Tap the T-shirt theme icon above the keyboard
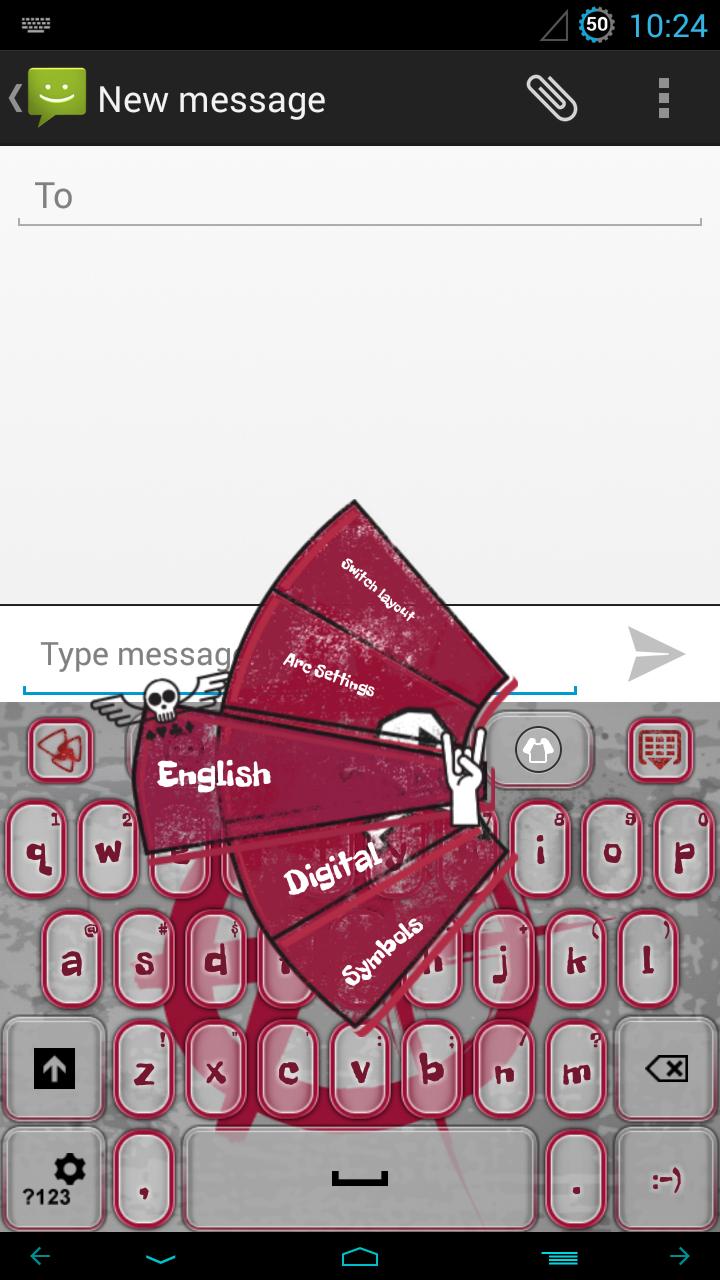 coord(540,750)
